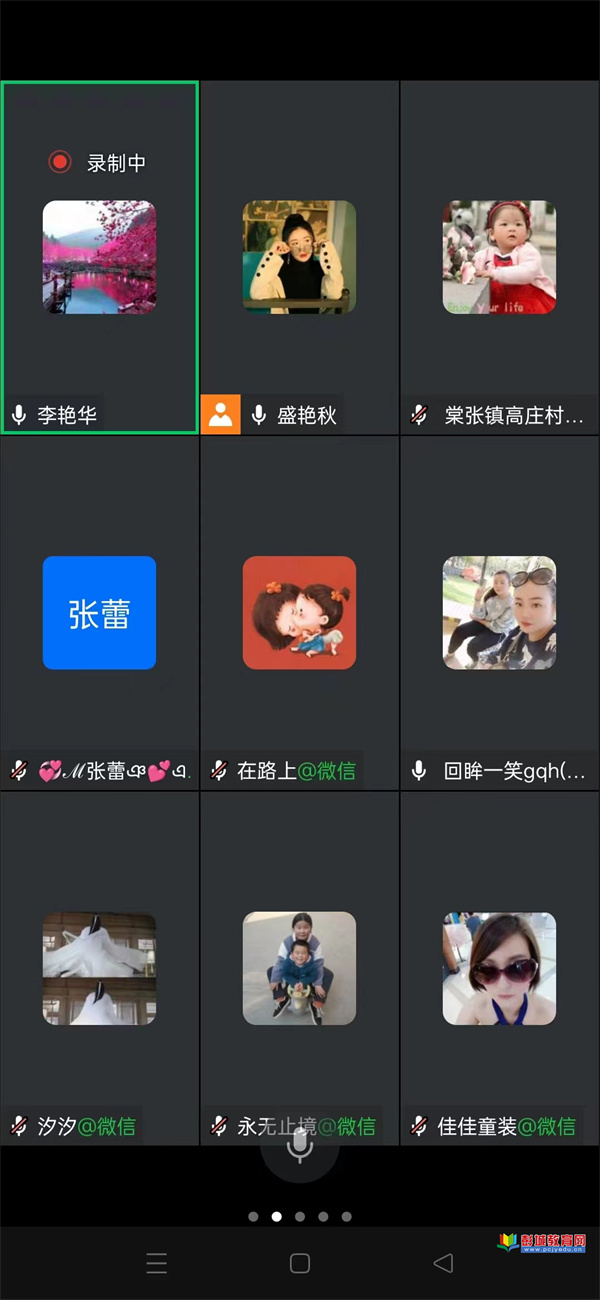Tap the 永无止境@微信 participant tile

click(299, 968)
